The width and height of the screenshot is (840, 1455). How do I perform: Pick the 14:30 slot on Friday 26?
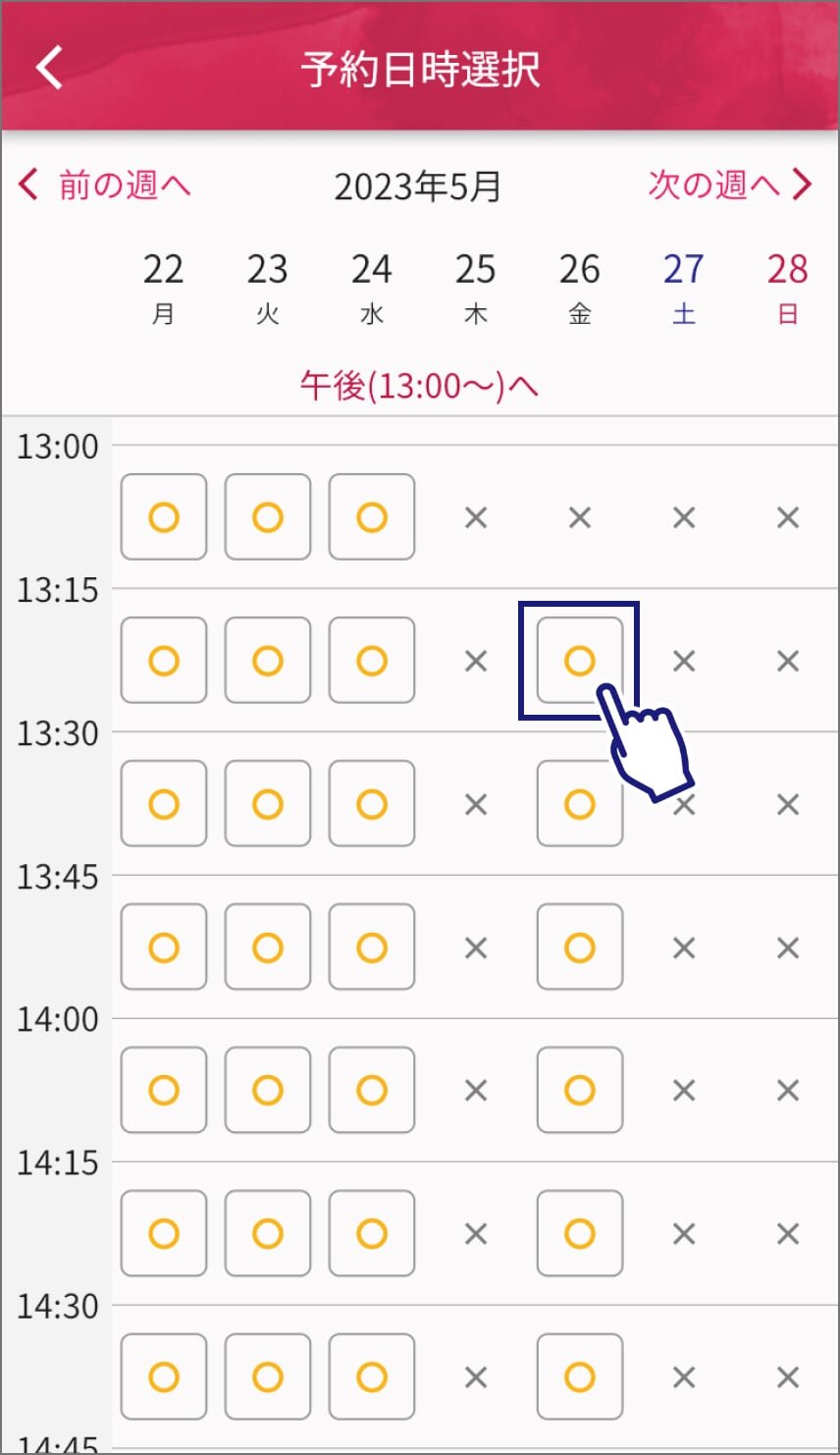(580, 1377)
